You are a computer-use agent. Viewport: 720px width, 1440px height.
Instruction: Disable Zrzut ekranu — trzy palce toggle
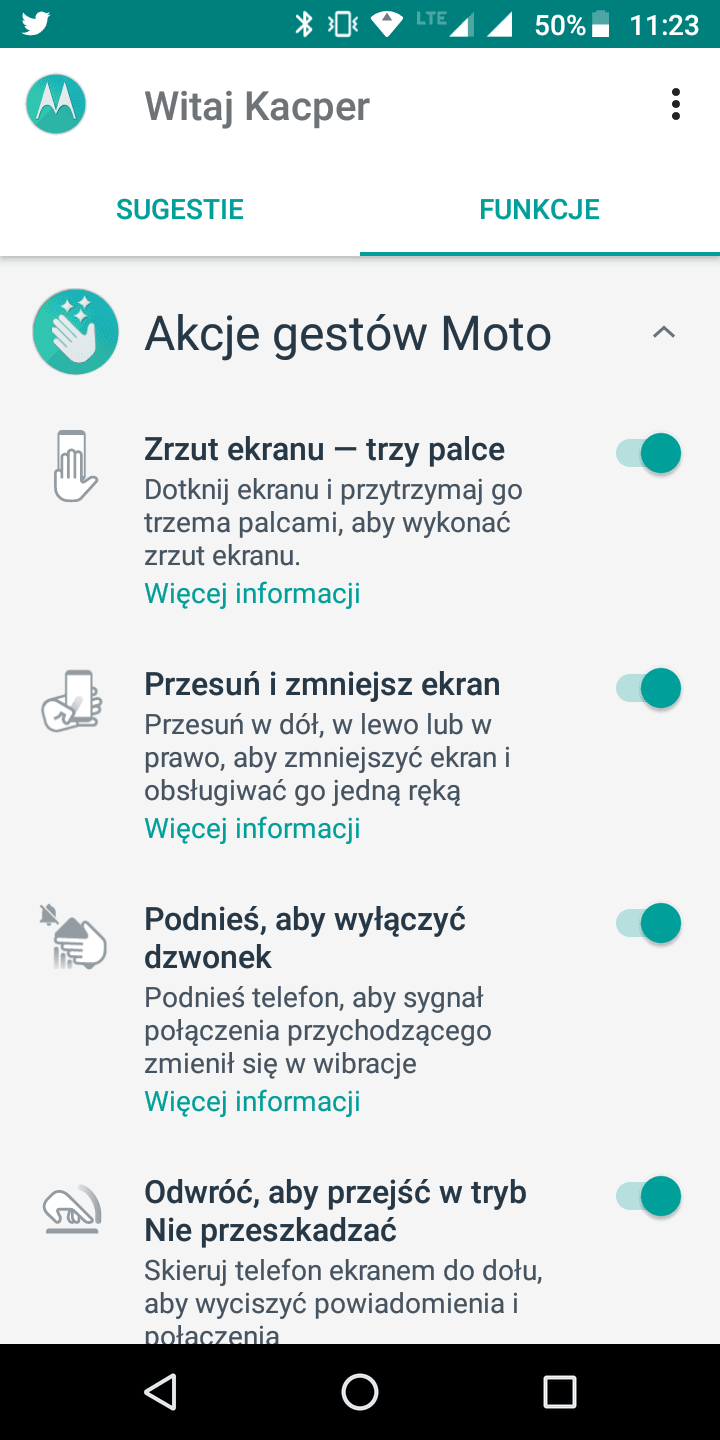coord(648,453)
